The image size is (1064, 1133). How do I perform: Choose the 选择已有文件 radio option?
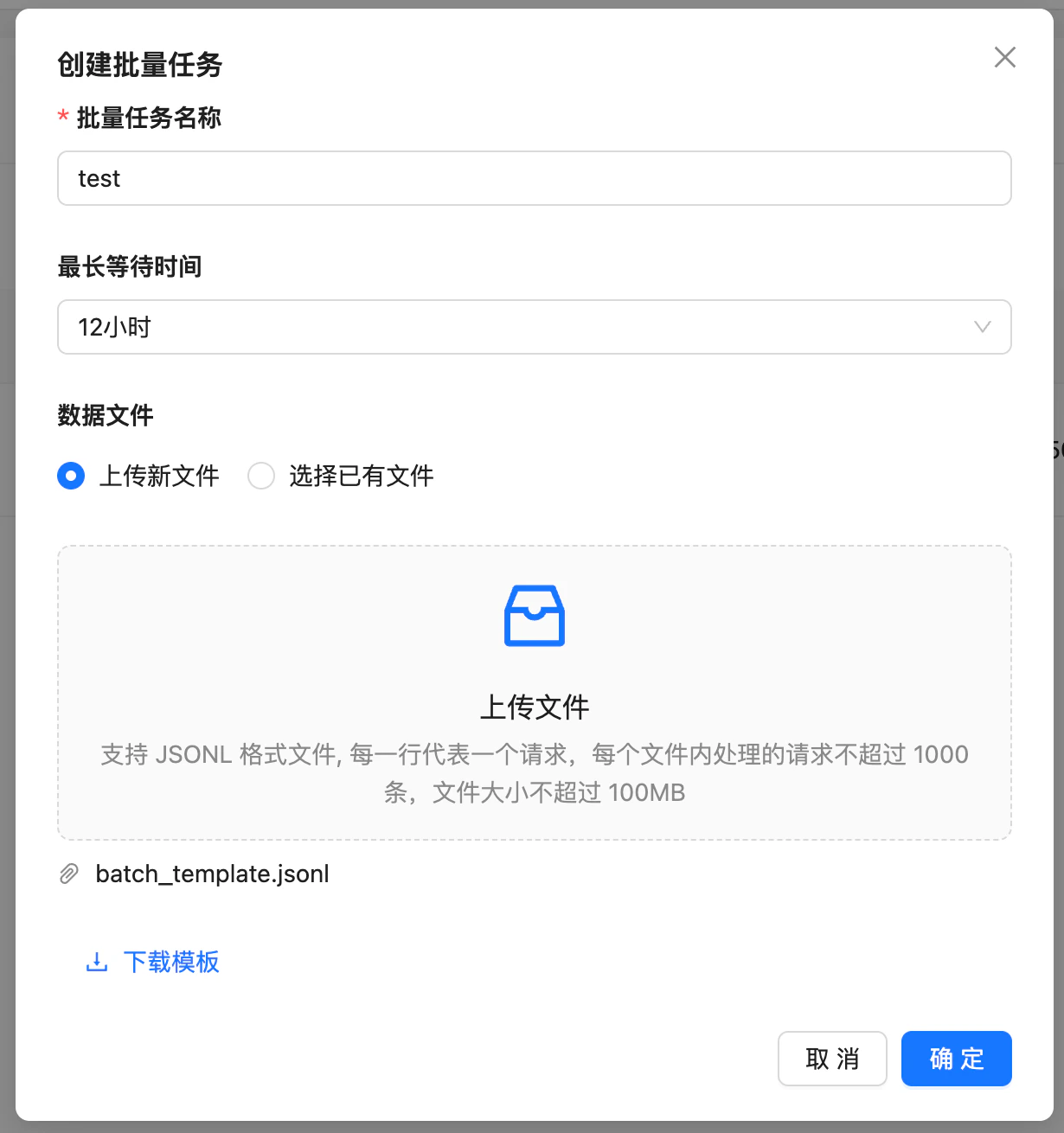(x=261, y=476)
